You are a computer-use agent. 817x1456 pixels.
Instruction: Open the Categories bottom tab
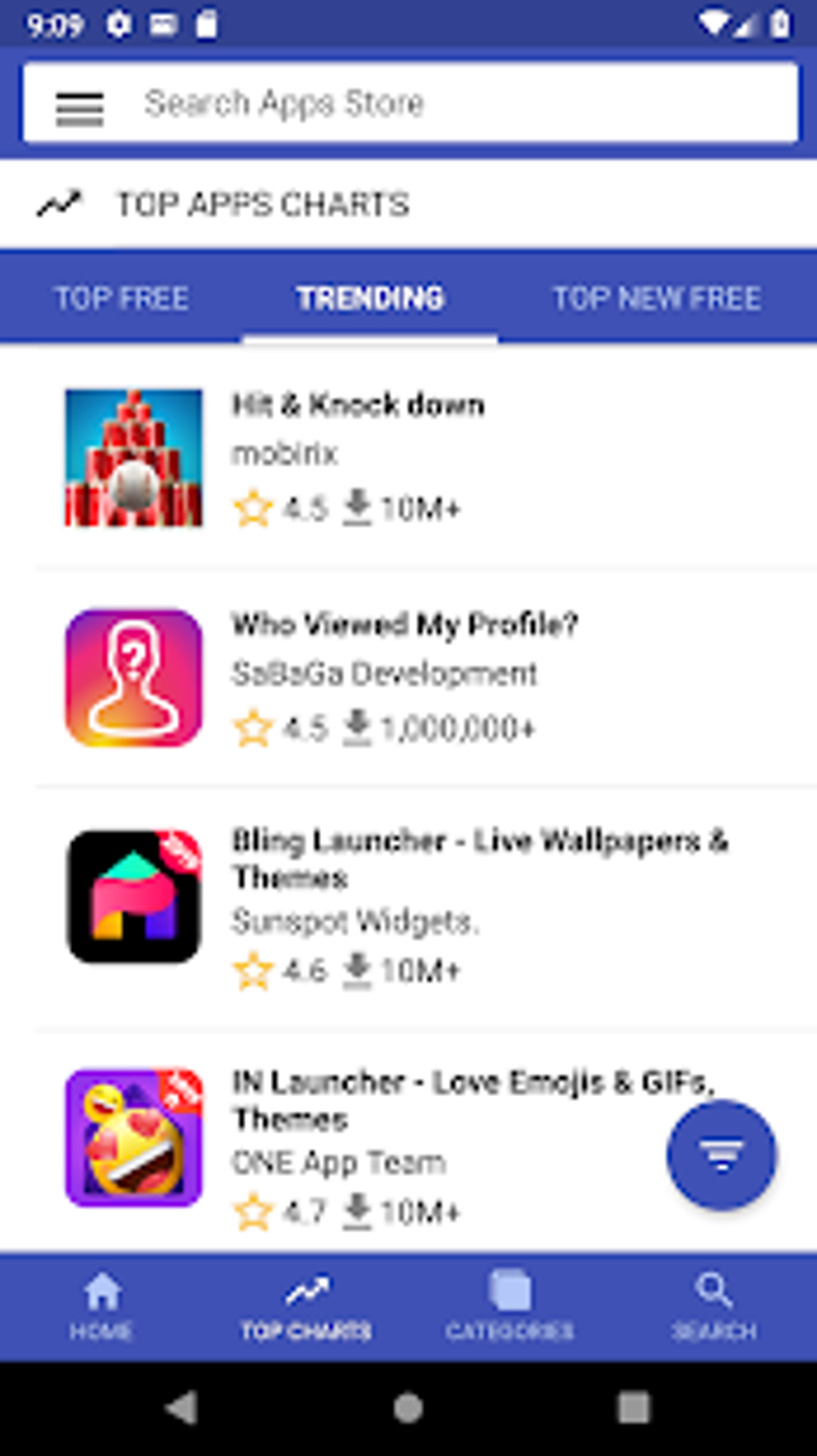pos(510,1307)
